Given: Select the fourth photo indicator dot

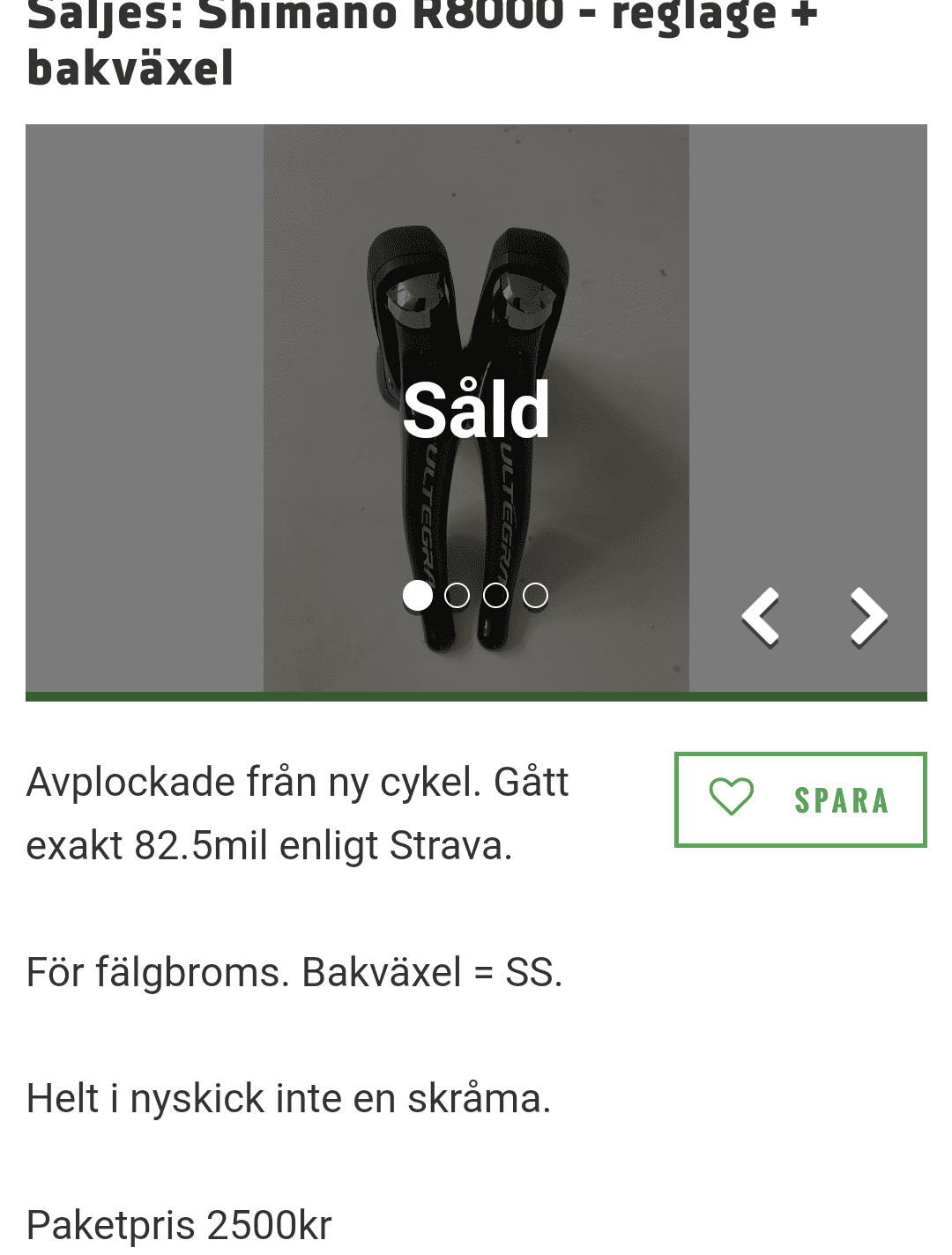Looking at the screenshot, I should [x=535, y=596].
